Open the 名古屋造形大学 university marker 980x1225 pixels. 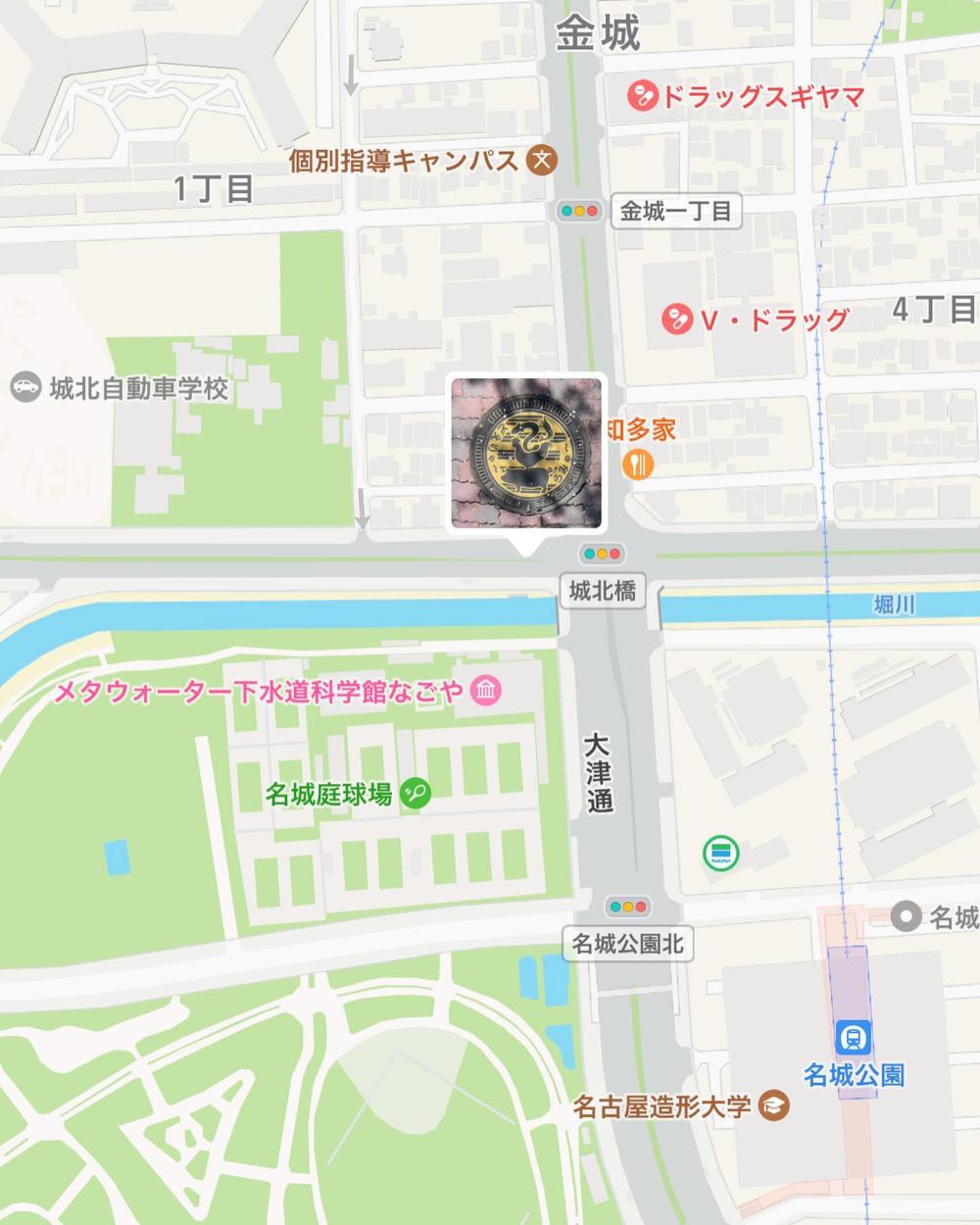coord(774,1107)
